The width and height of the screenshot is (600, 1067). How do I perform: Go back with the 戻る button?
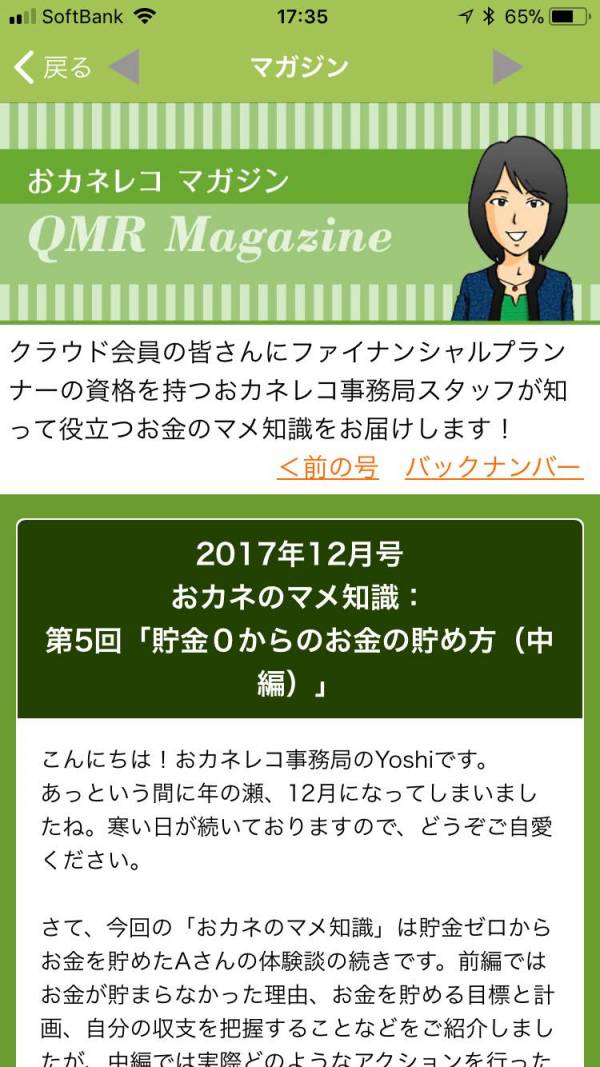click(x=52, y=68)
